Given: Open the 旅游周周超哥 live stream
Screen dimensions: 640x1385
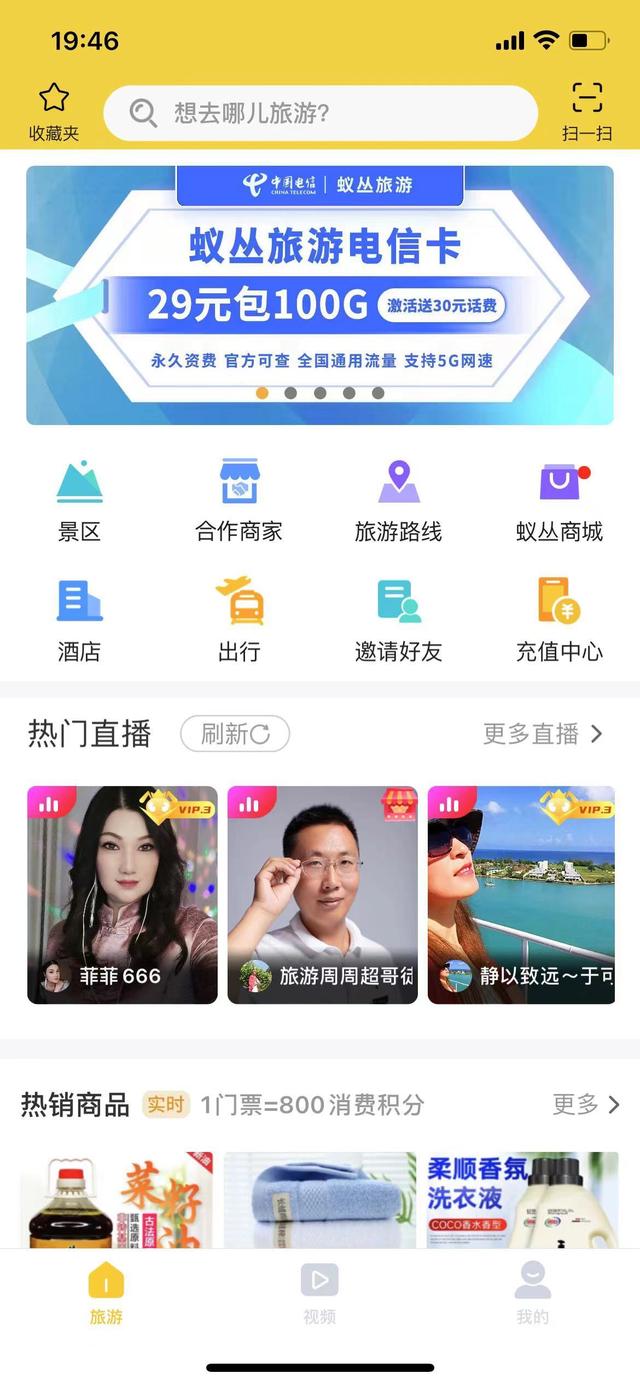Looking at the screenshot, I should (x=322, y=894).
